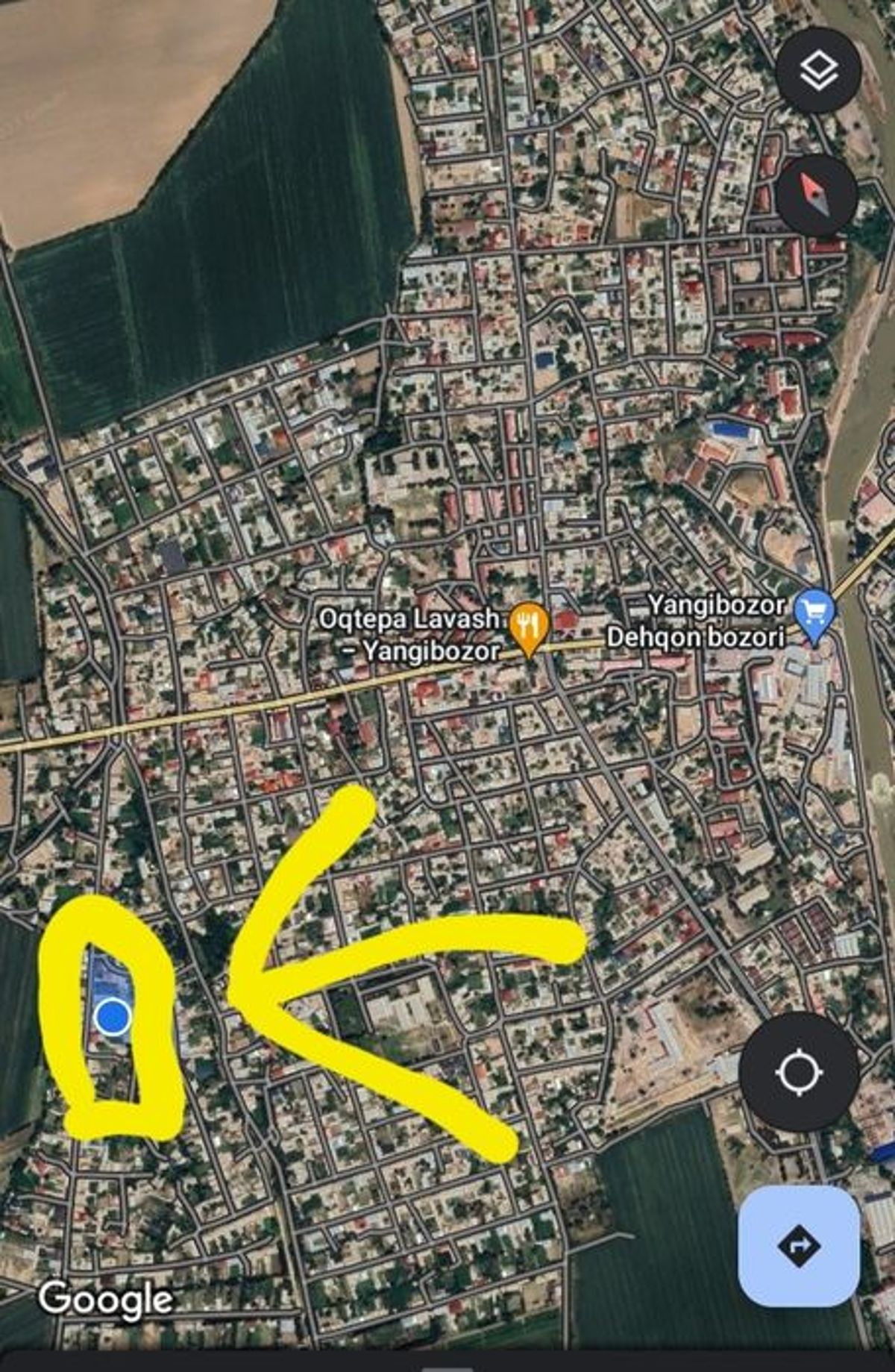This screenshot has height=1372, width=895.
Task: Open the Oqtepa Lavash – Yangibozor restaurant marker
Action: tap(529, 627)
